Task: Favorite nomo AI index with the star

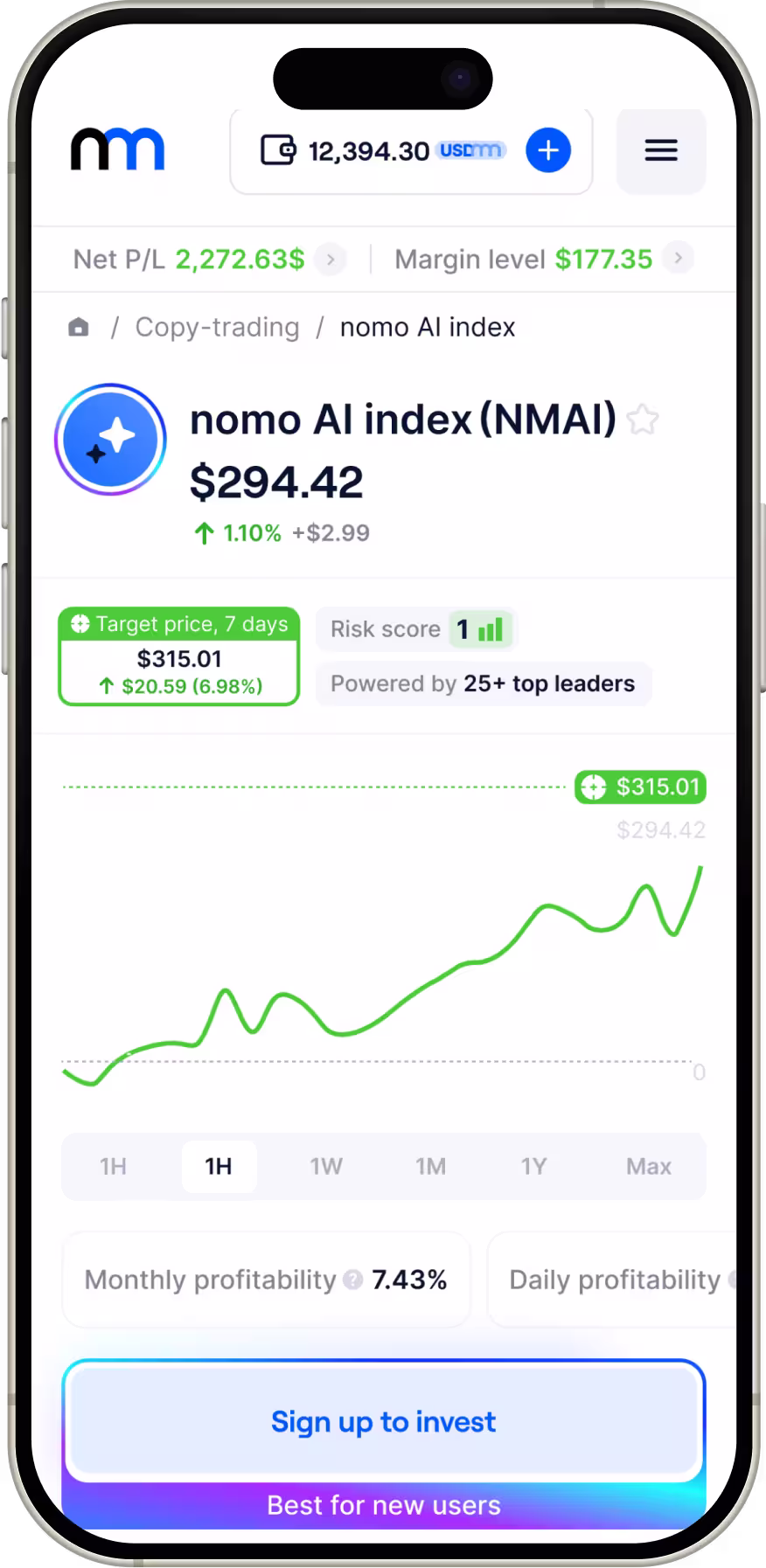Action: (x=643, y=420)
